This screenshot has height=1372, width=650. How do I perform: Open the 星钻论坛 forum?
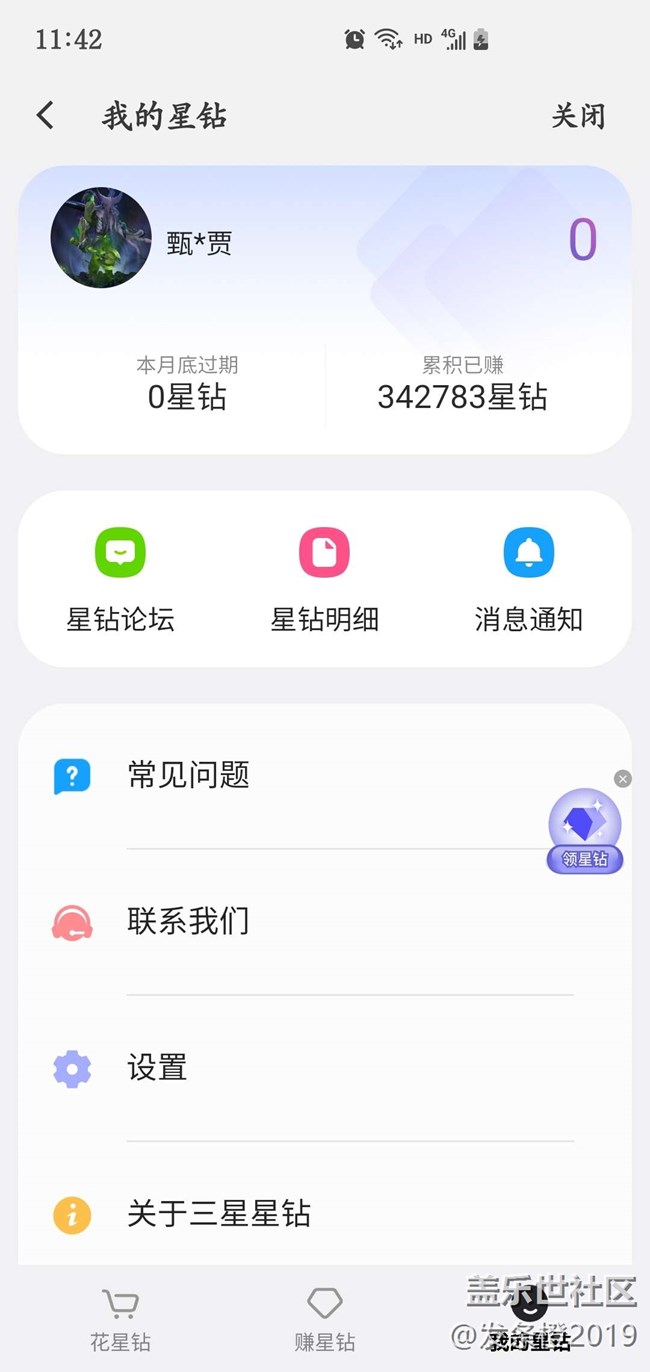pos(121,580)
